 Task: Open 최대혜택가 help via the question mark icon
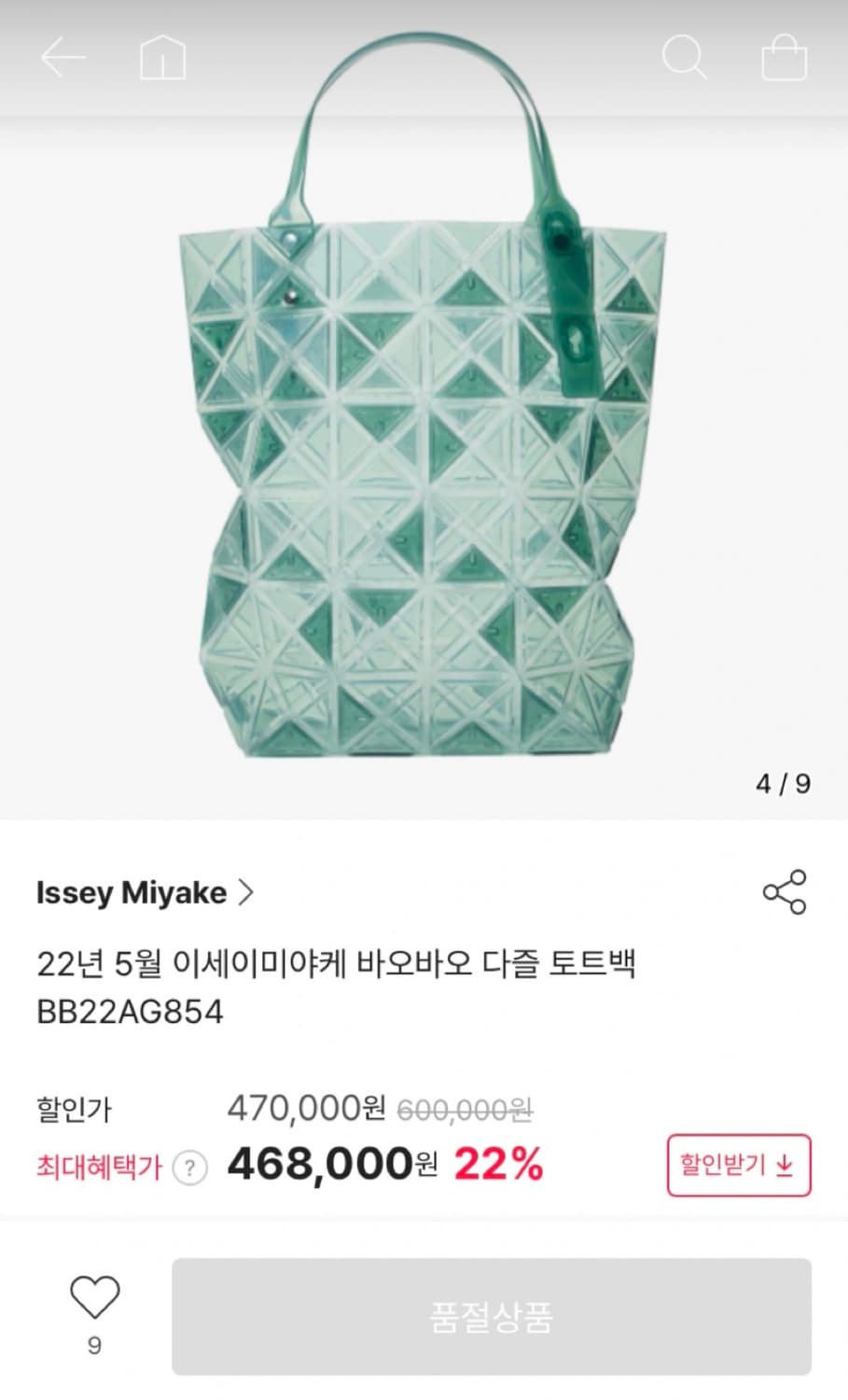pos(189,1165)
